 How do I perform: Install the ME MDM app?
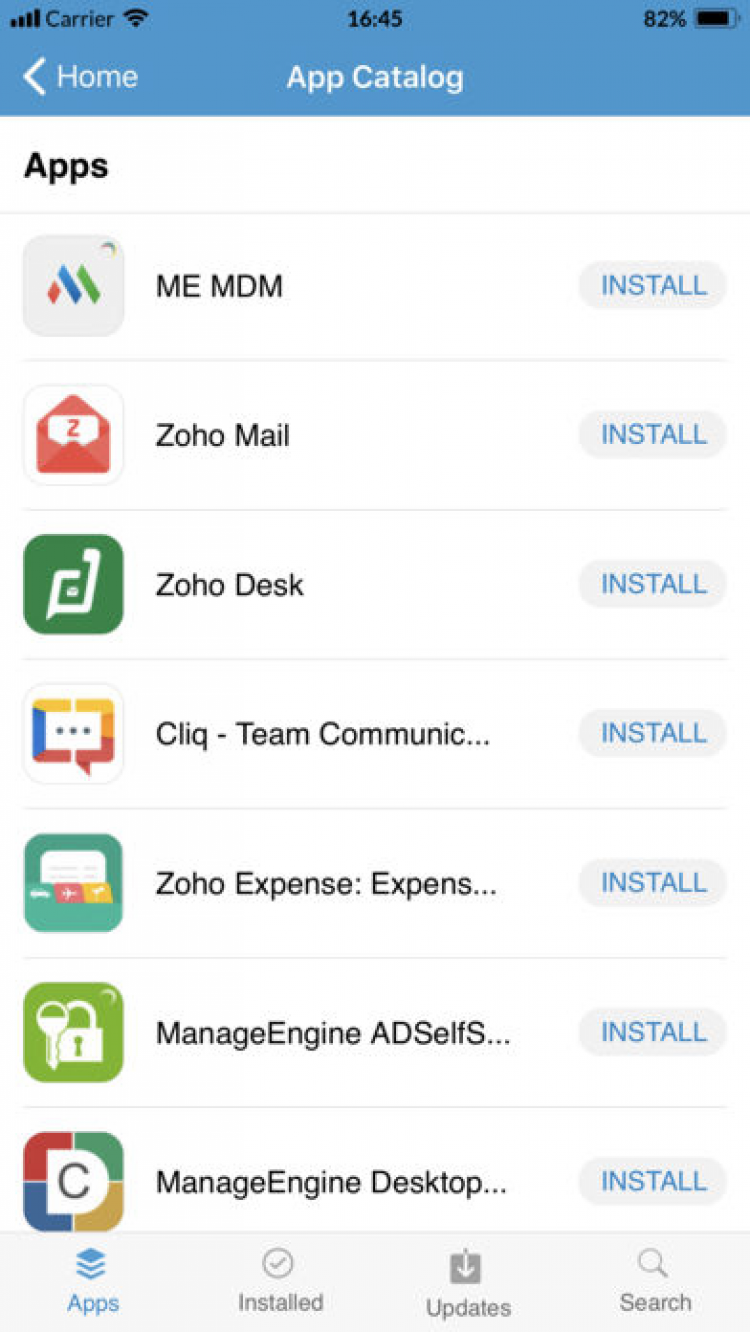pyautogui.click(x=653, y=285)
